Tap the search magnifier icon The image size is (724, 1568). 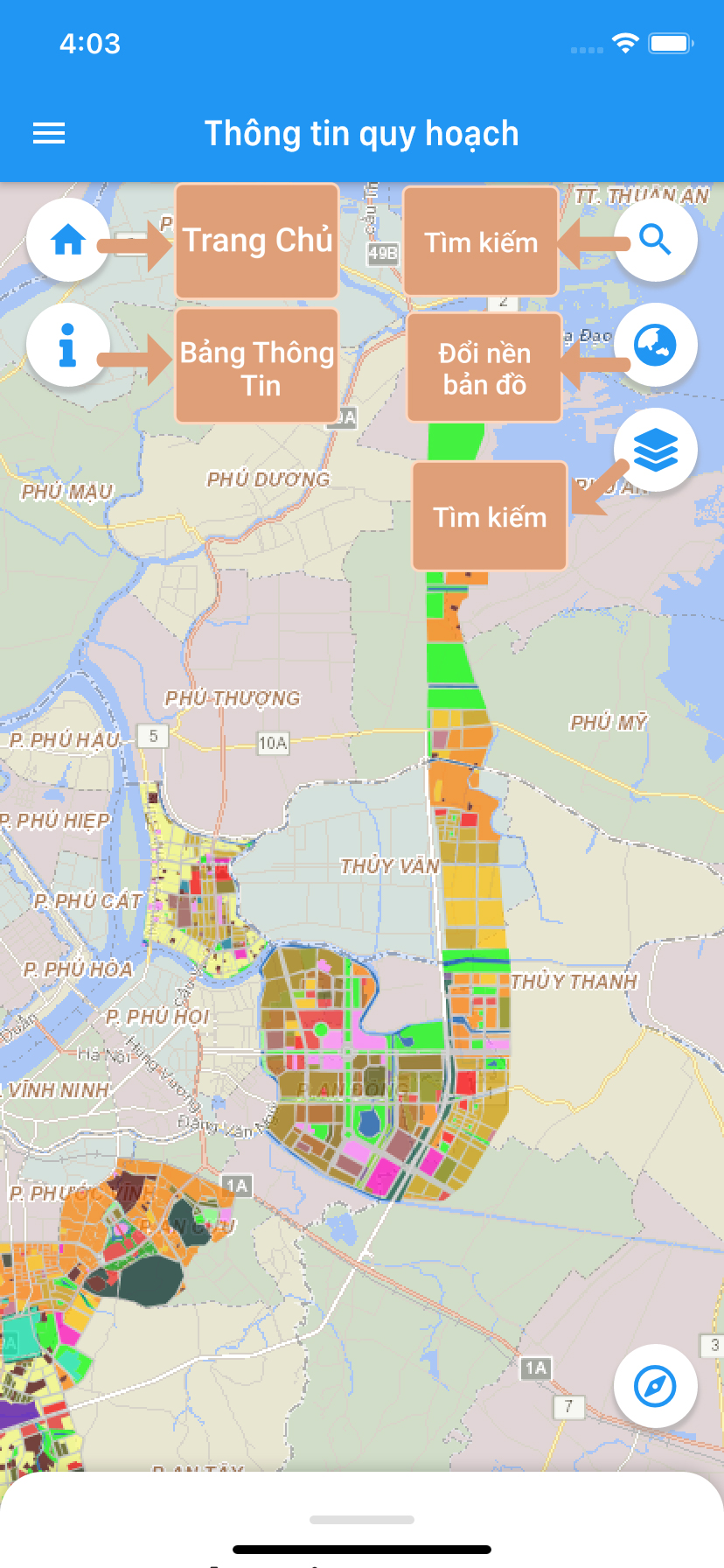[x=655, y=240]
